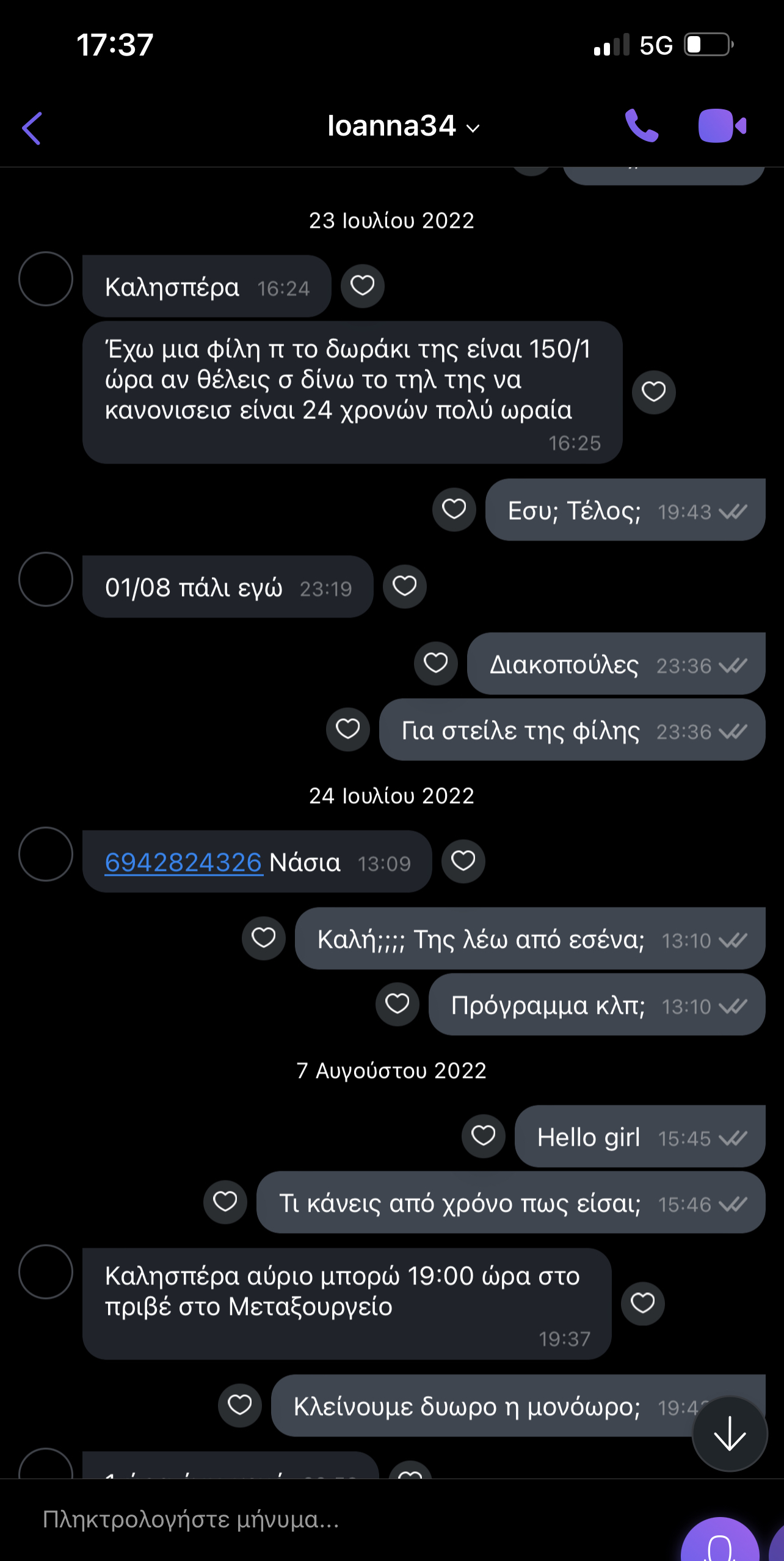The image size is (784, 1561).
Task: Jump to the latest messages arrow
Action: [729, 1434]
